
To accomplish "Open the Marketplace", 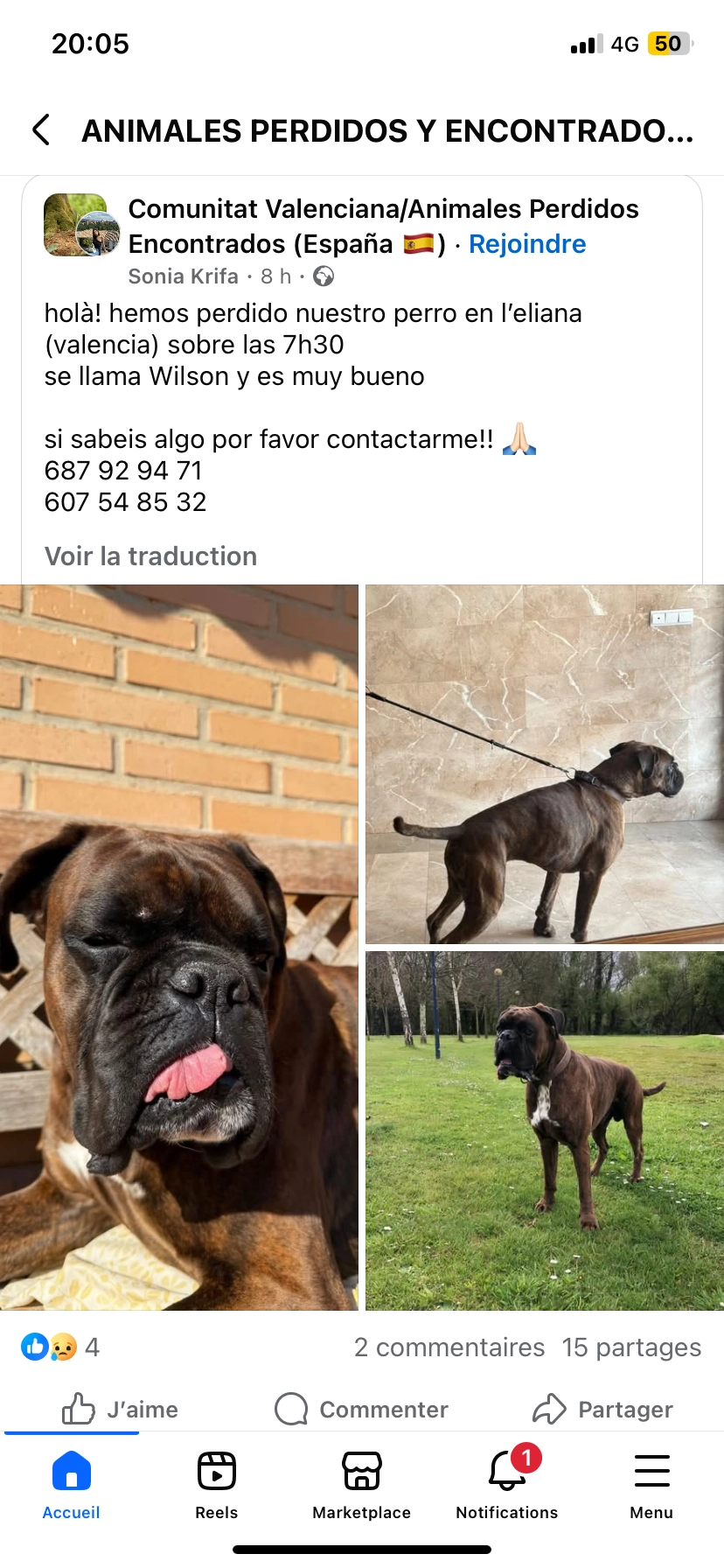I will pos(361,1479).
